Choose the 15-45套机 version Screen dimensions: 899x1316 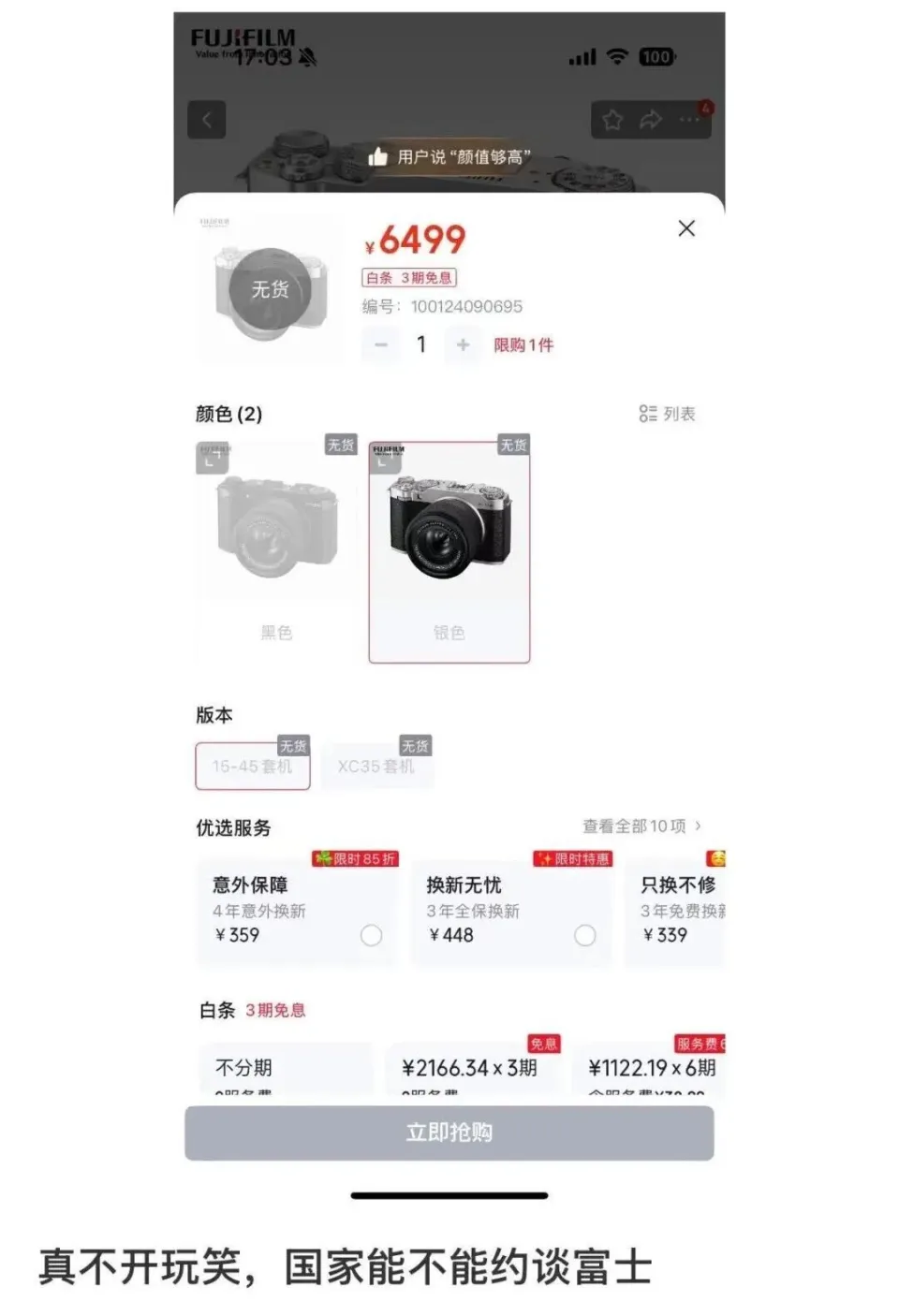click(253, 767)
